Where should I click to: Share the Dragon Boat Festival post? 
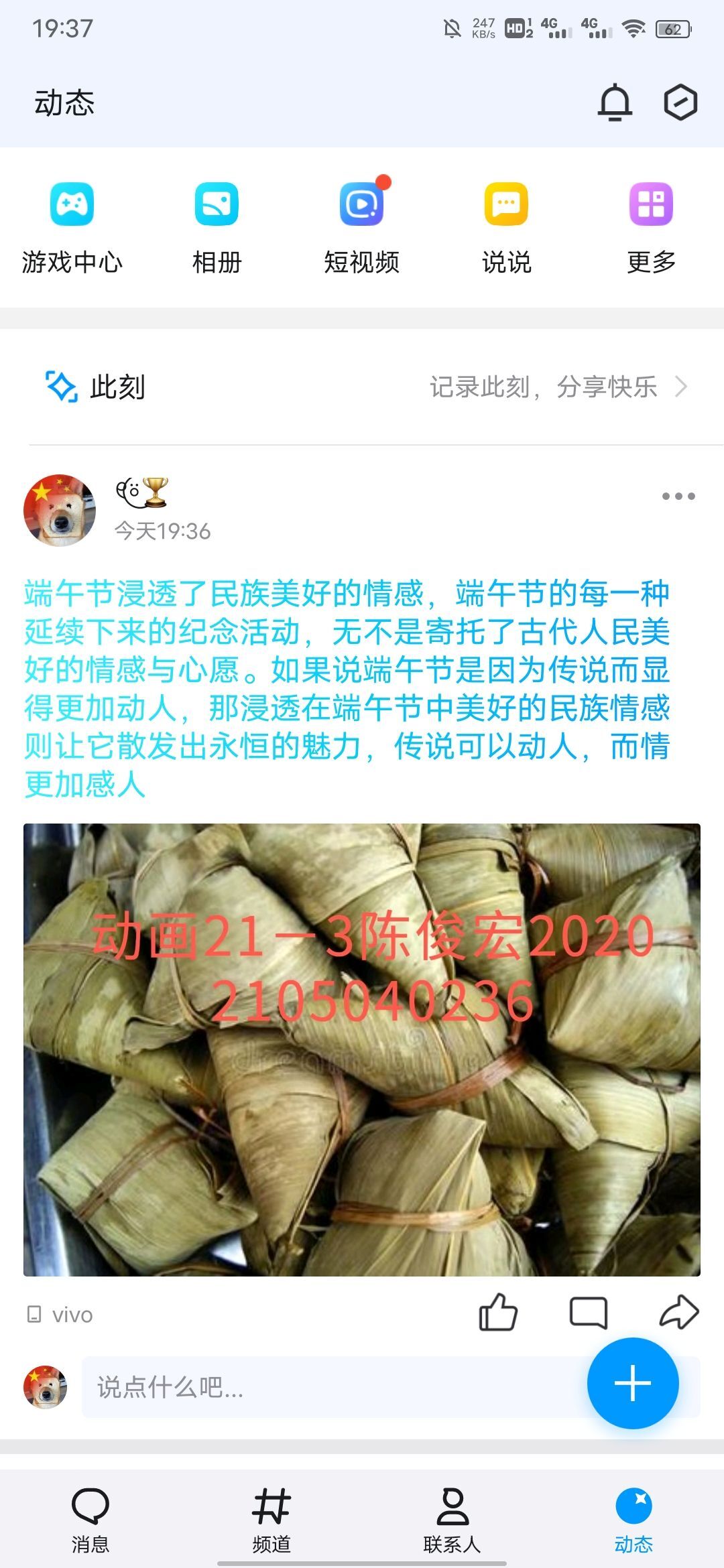click(x=679, y=1312)
